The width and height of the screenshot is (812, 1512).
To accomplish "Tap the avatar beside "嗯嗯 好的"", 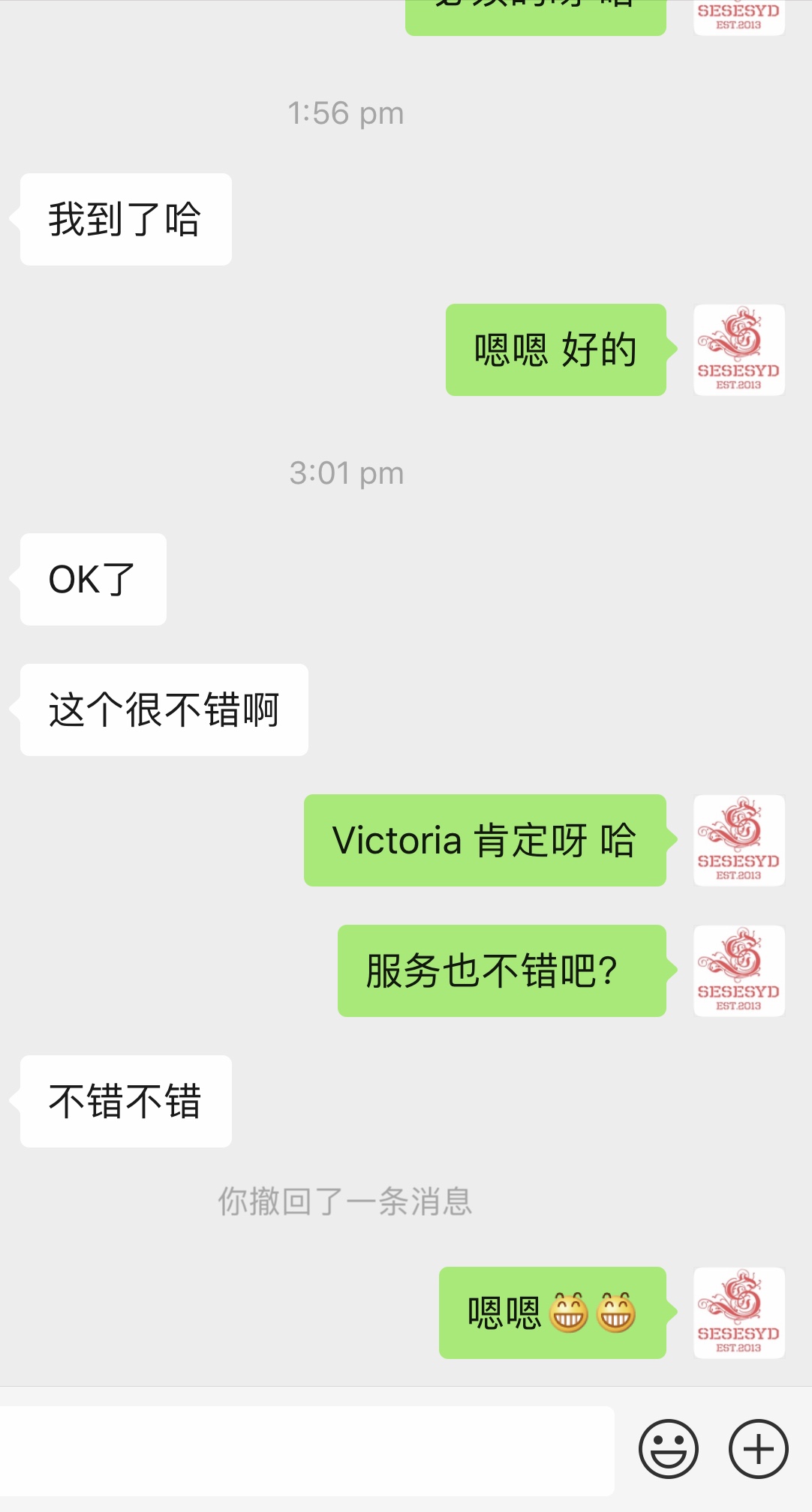I will (739, 350).
